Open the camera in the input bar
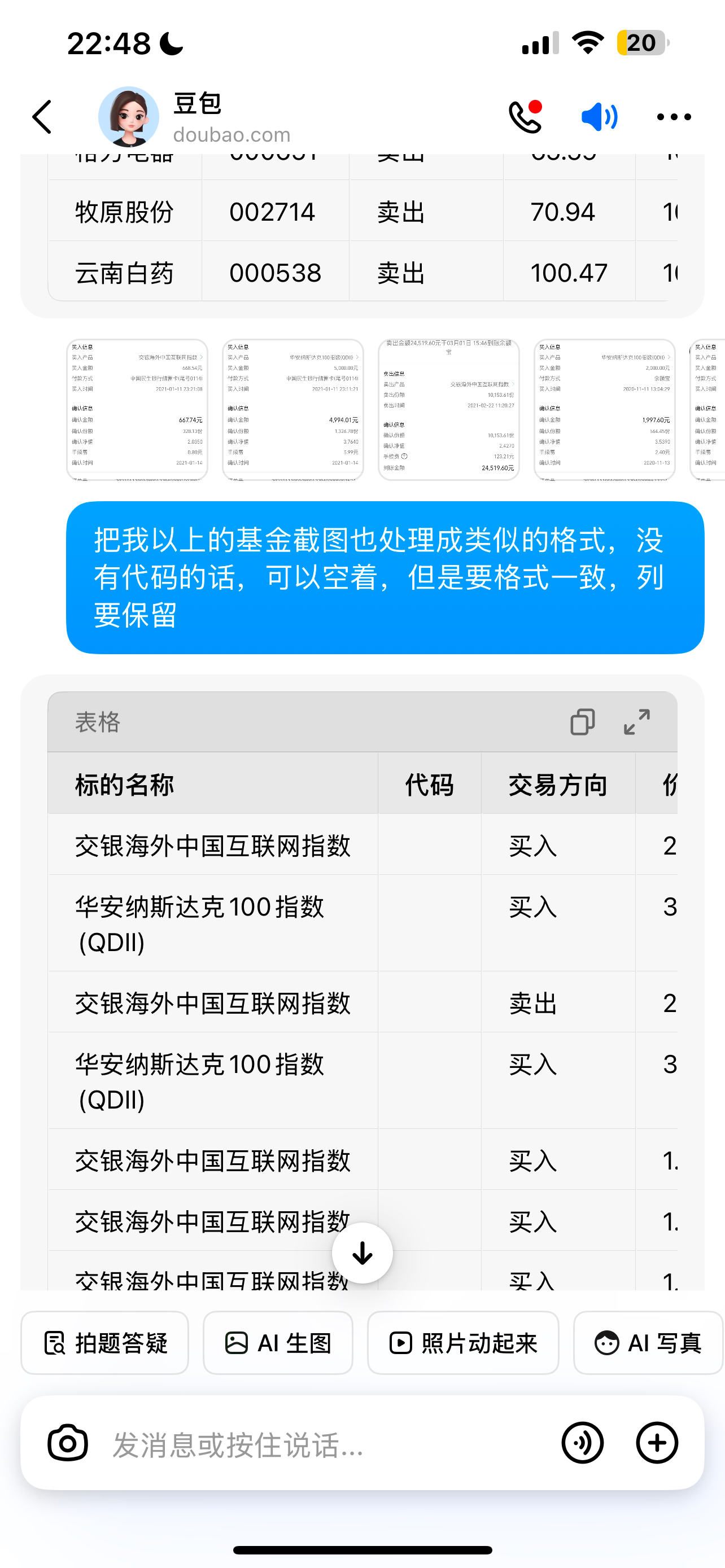This screenshot has height=1568, width=725. click(68, 1443)
